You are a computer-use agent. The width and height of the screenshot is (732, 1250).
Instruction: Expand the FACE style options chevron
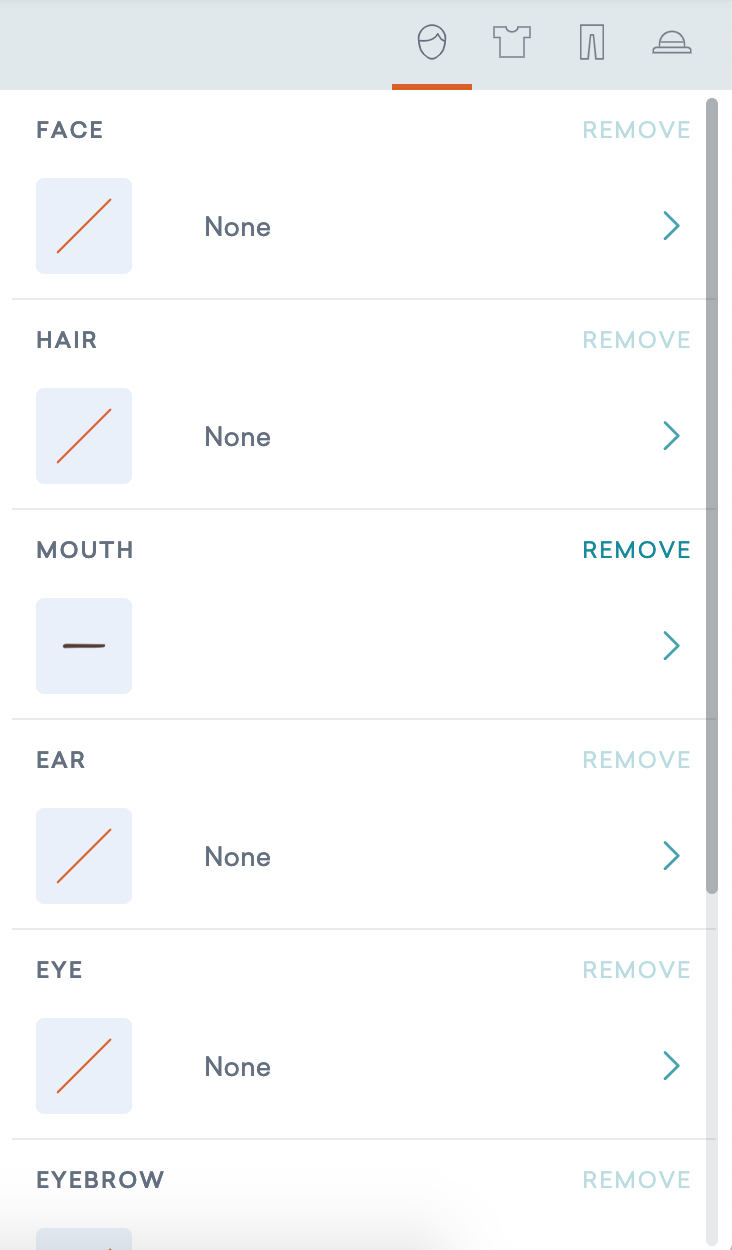click(671, 225)
